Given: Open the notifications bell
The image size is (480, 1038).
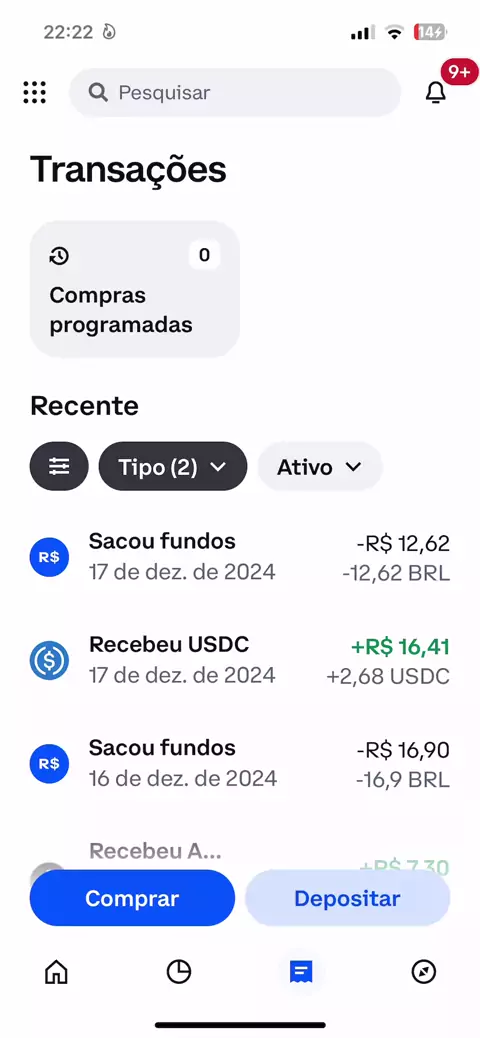Looking at the screenshot, I should tap(436, 93).
